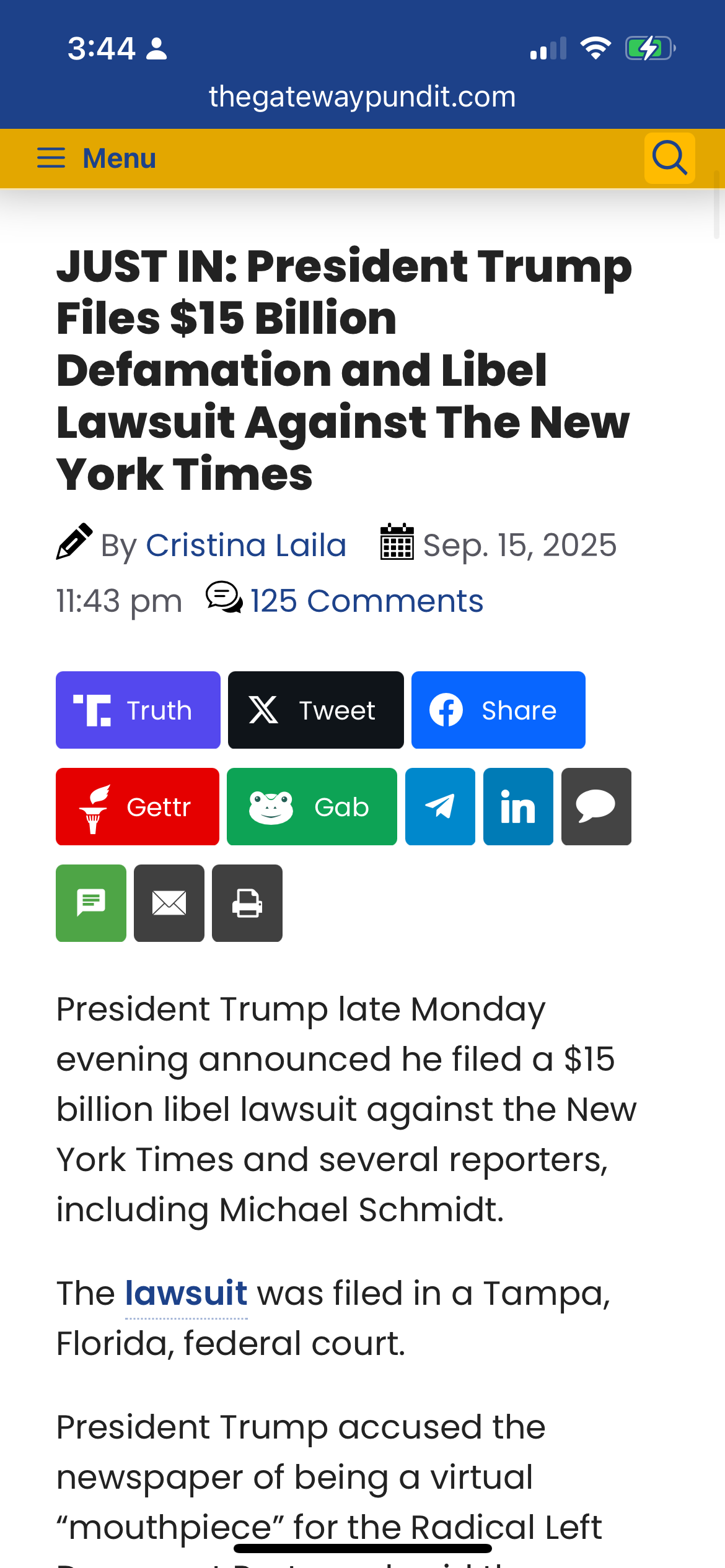Tap the green message share icon
Image resolution: width=725 pixels, height=1568 pixels.
tap(91, 903)
